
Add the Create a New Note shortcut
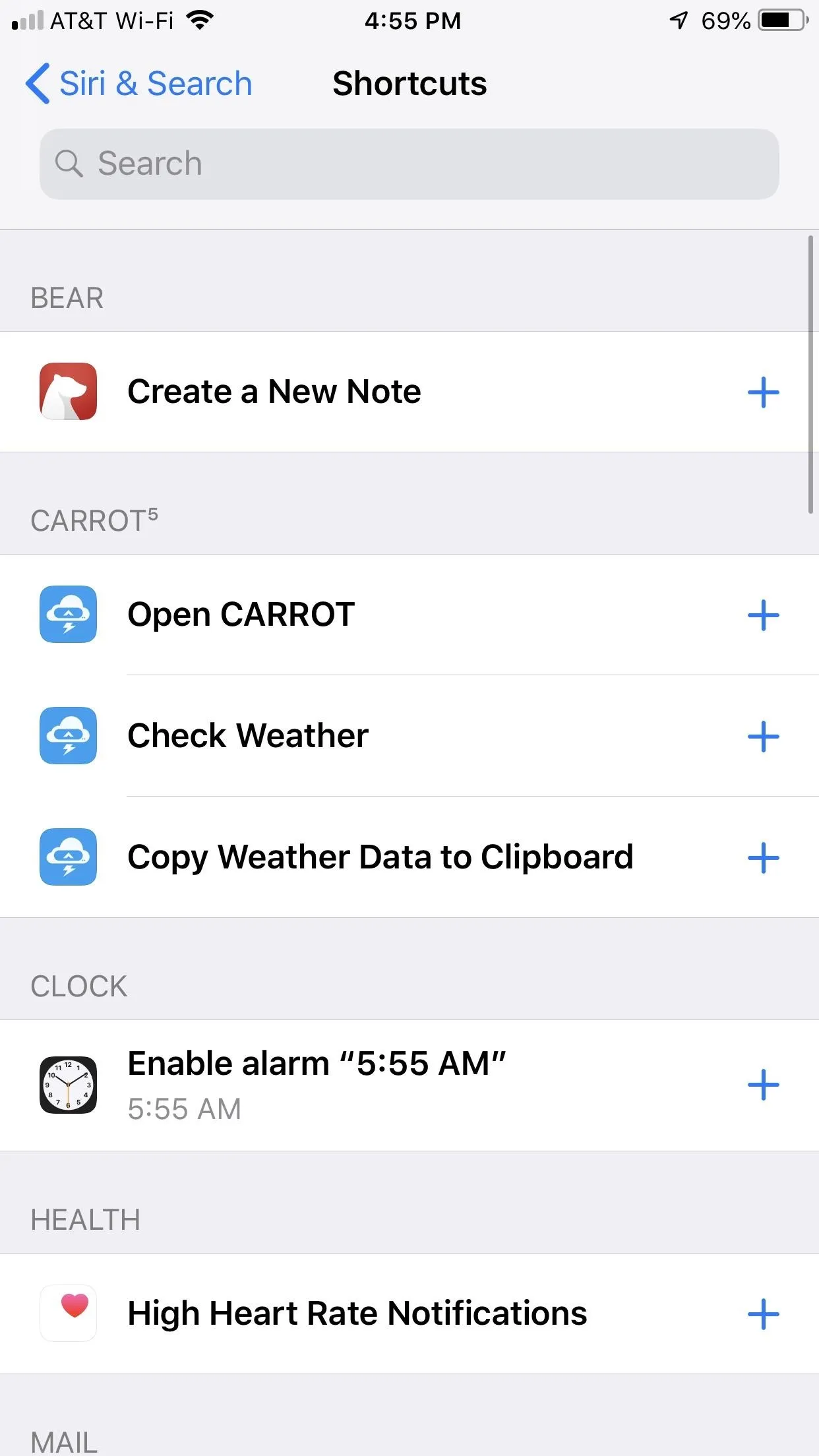point(763,392)
